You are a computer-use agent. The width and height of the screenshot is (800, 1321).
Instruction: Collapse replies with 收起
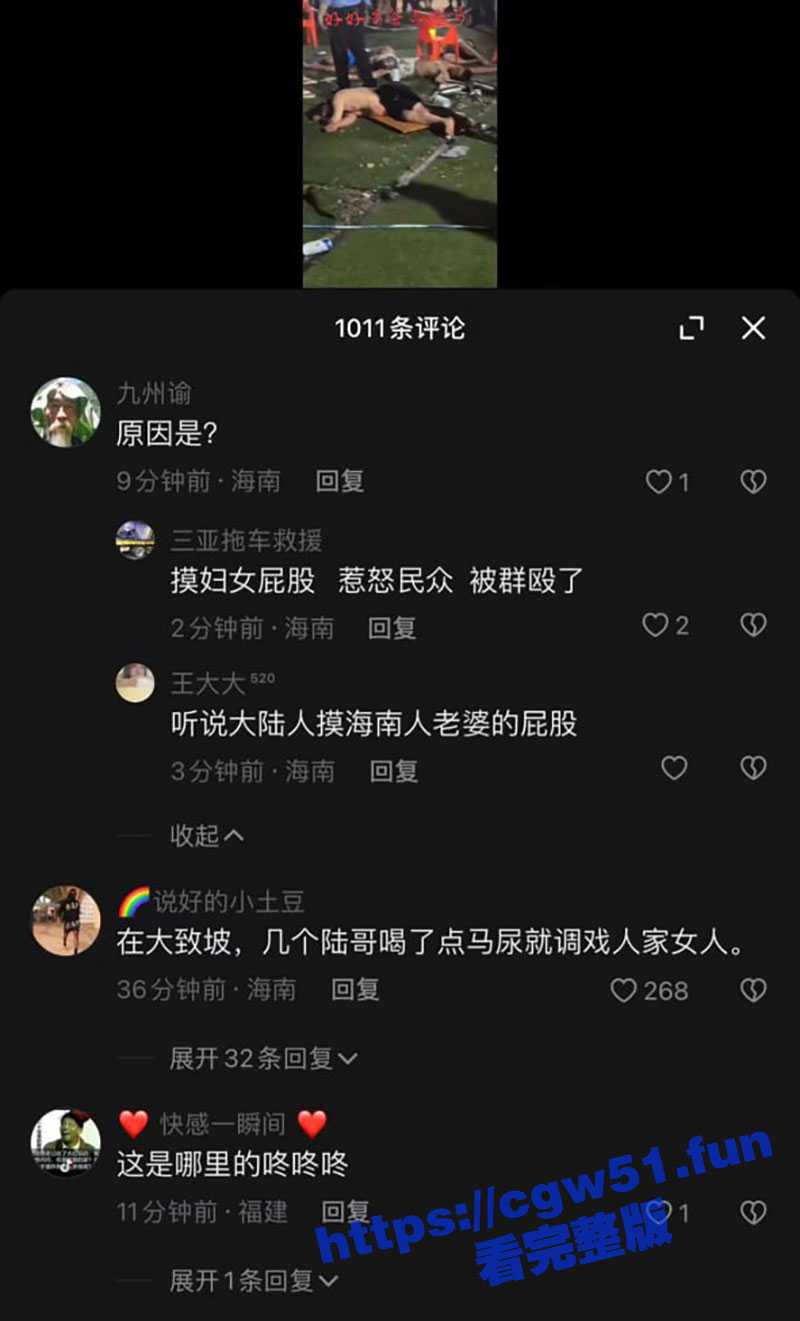click(206, 836)
